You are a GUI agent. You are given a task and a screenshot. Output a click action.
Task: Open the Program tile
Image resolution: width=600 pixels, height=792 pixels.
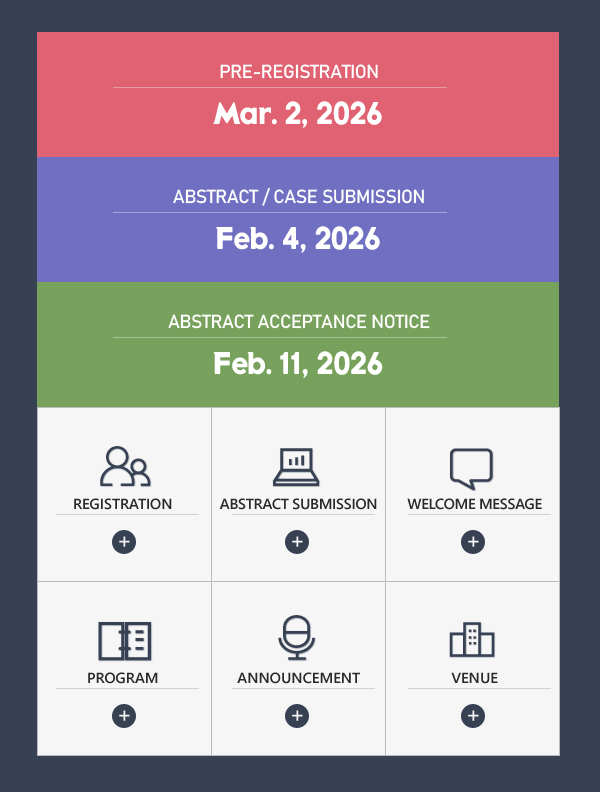click(x=124, y=668)
